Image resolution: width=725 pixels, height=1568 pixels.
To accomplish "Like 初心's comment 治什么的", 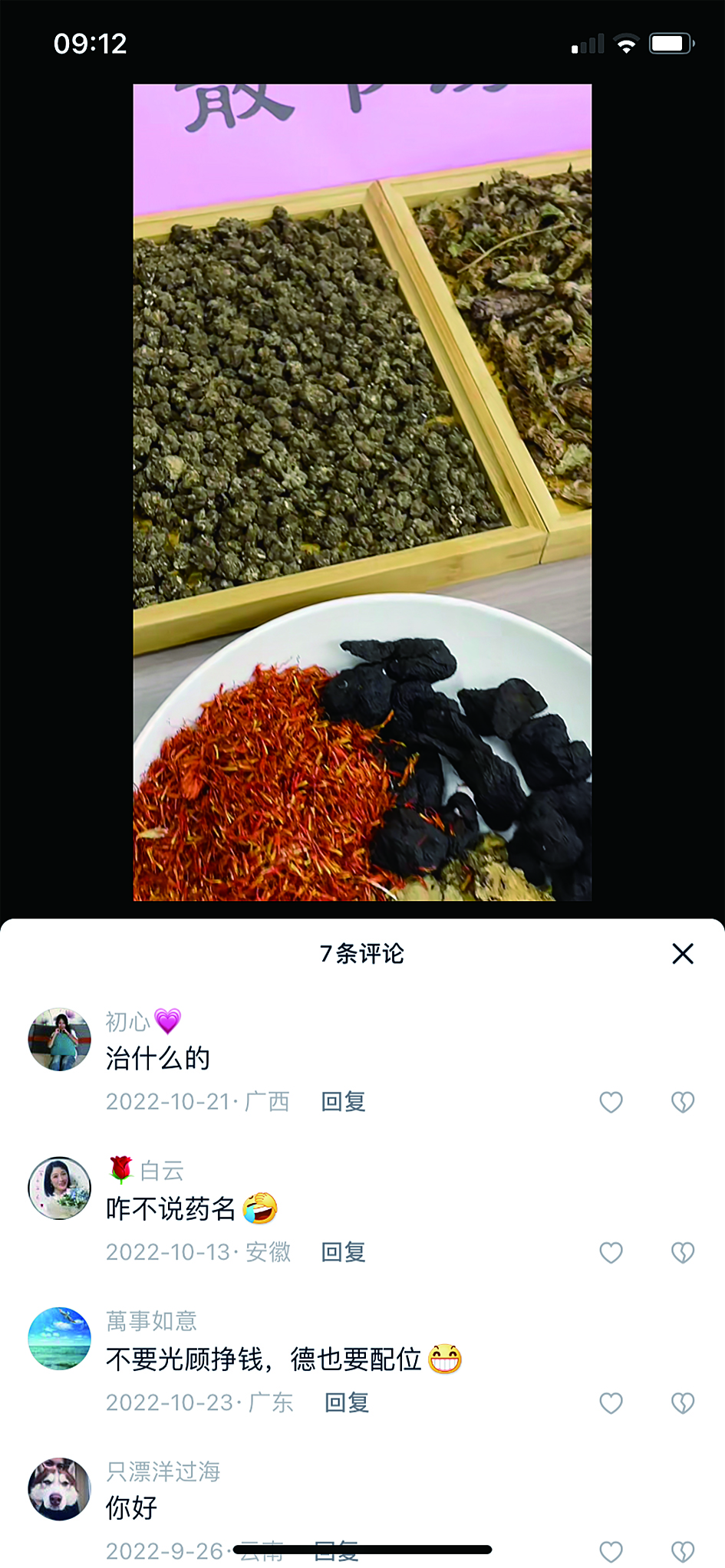I will point(611,1102).
